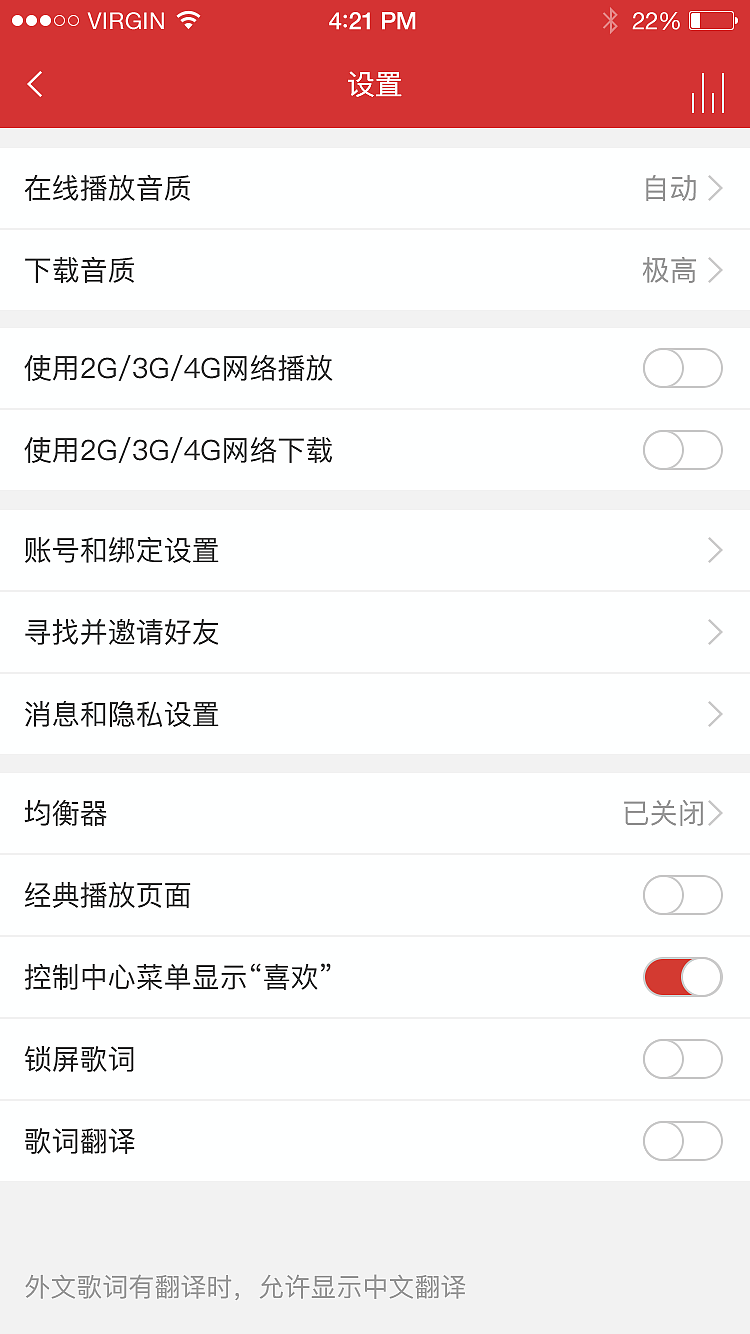750x1334 pixels.
Task: Tap the back arrow to exit settings
Action: coord(34,84)
